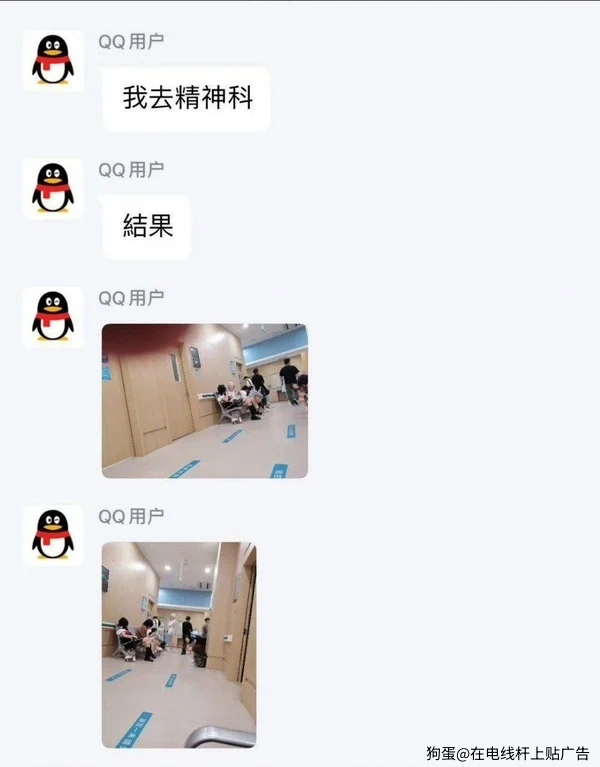Screen dimensions: 600x767
Task: Open the landscape hospital corridor photo message
Action: [x=205, y=400]
